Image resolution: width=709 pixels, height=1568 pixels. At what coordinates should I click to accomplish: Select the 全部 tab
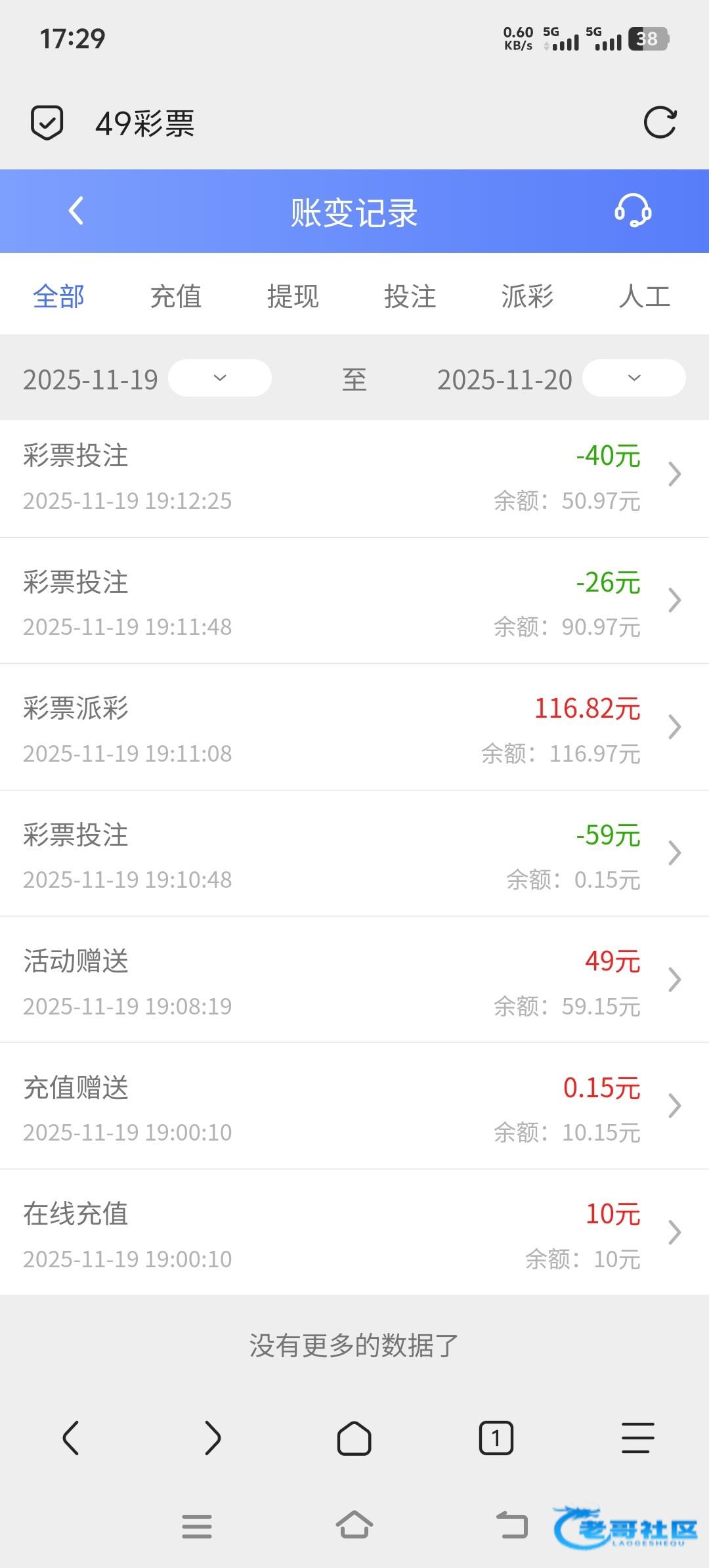[x=58, y=296]
